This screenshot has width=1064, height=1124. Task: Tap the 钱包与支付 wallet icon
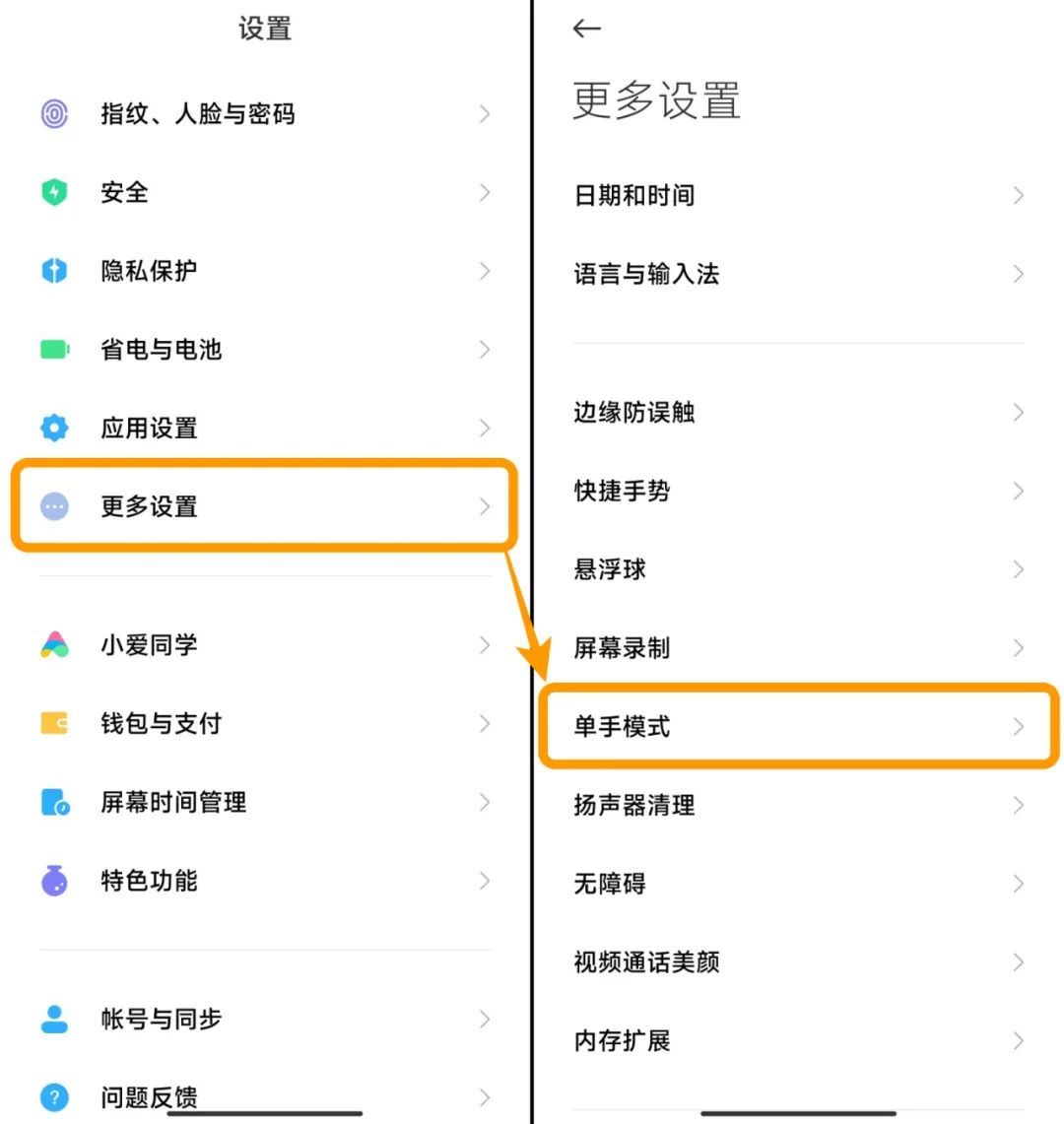(x=55, y=724)
